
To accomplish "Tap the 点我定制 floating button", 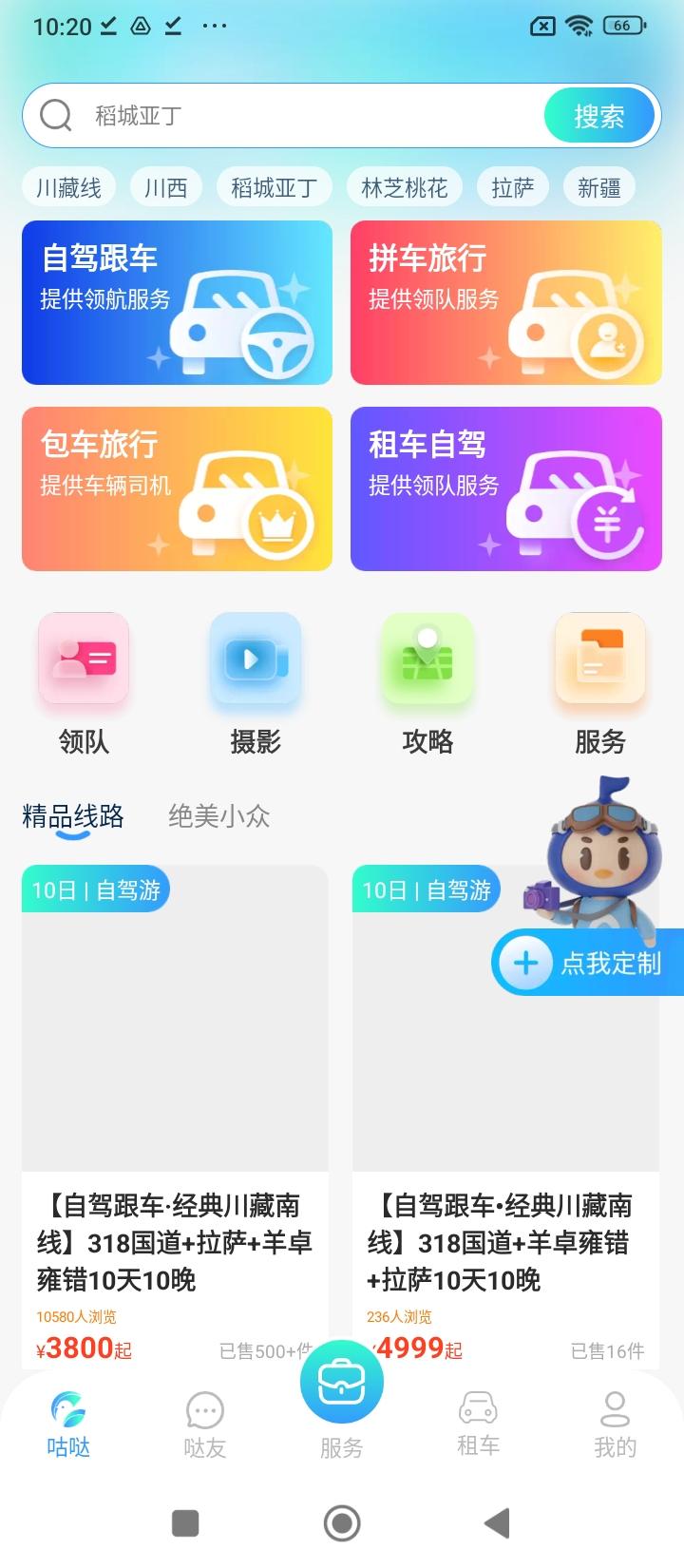I will click(589, 963).
